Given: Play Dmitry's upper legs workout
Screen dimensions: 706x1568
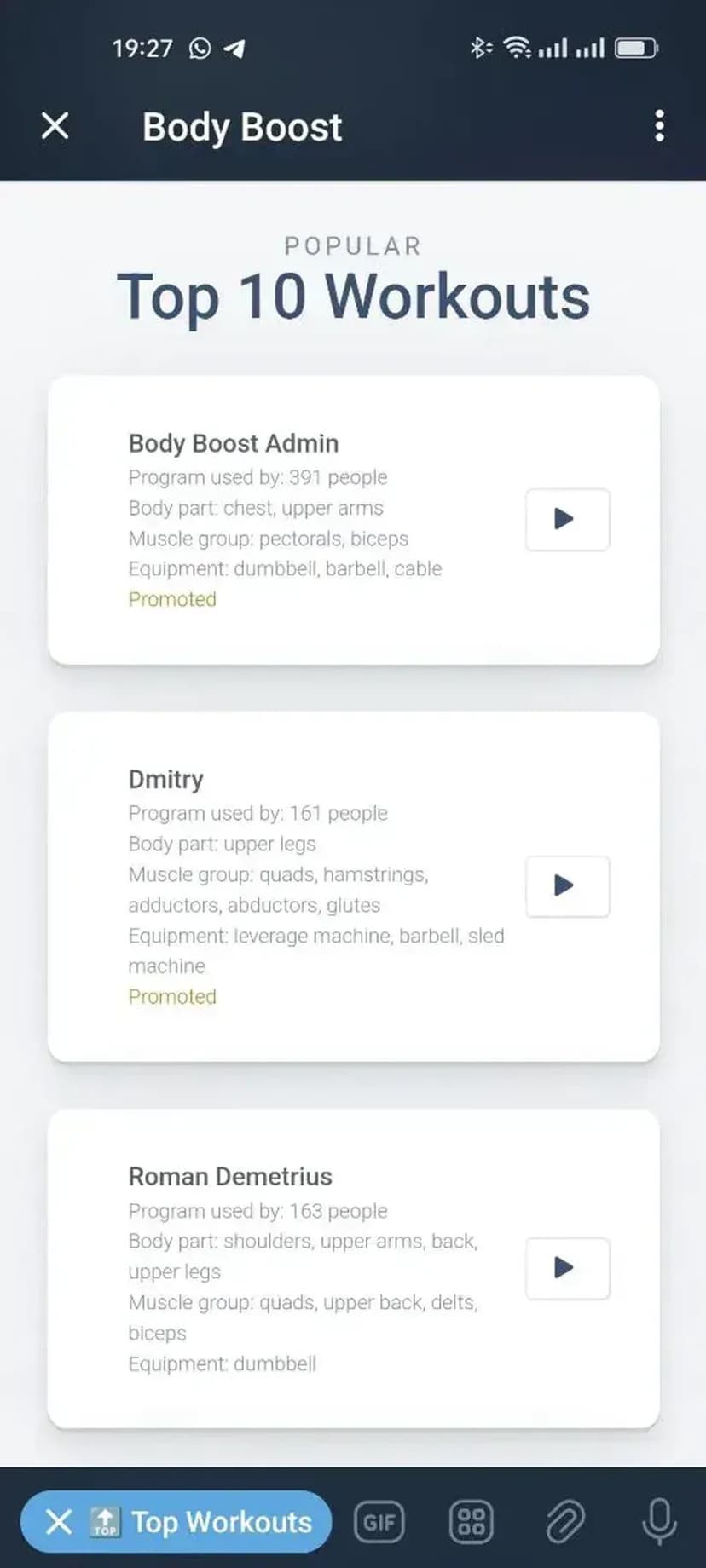Looking at the screenshot, I should pos(567,885).
